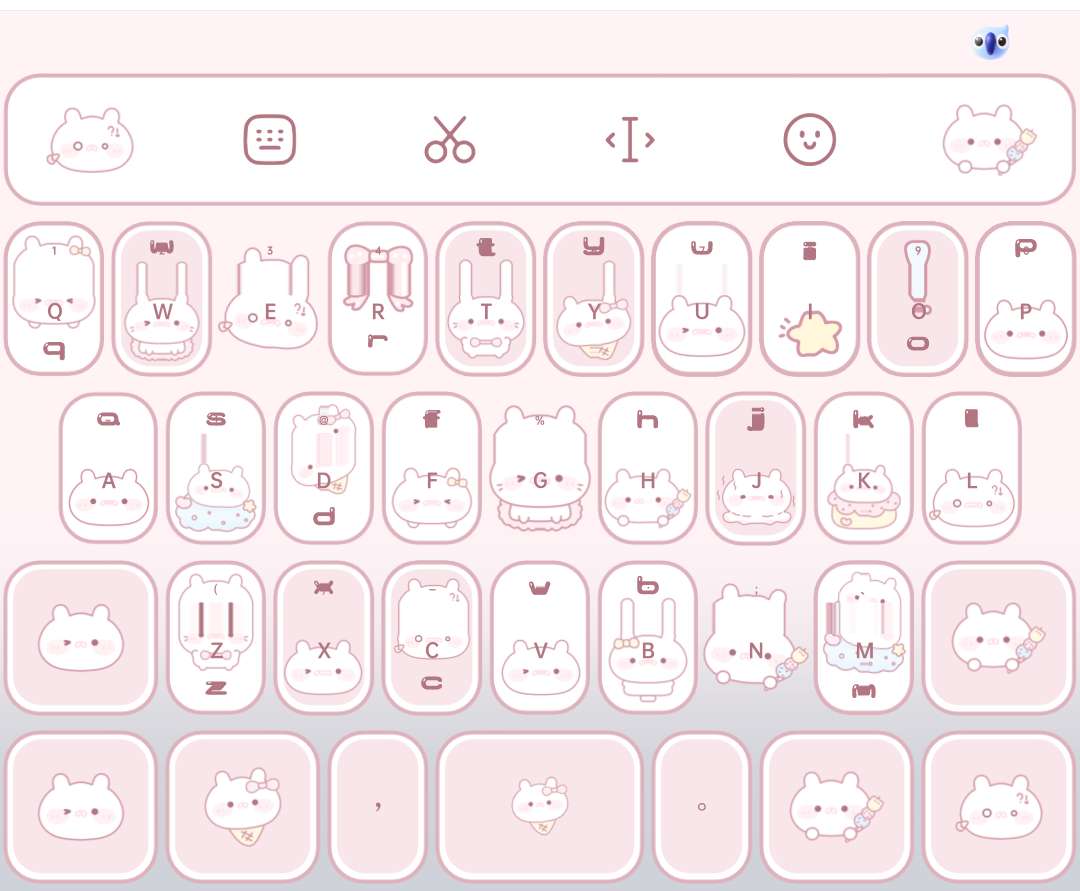1080x891 pixels.
Task: Open the text cursor control tool
Action: click(x=630, y=140)
